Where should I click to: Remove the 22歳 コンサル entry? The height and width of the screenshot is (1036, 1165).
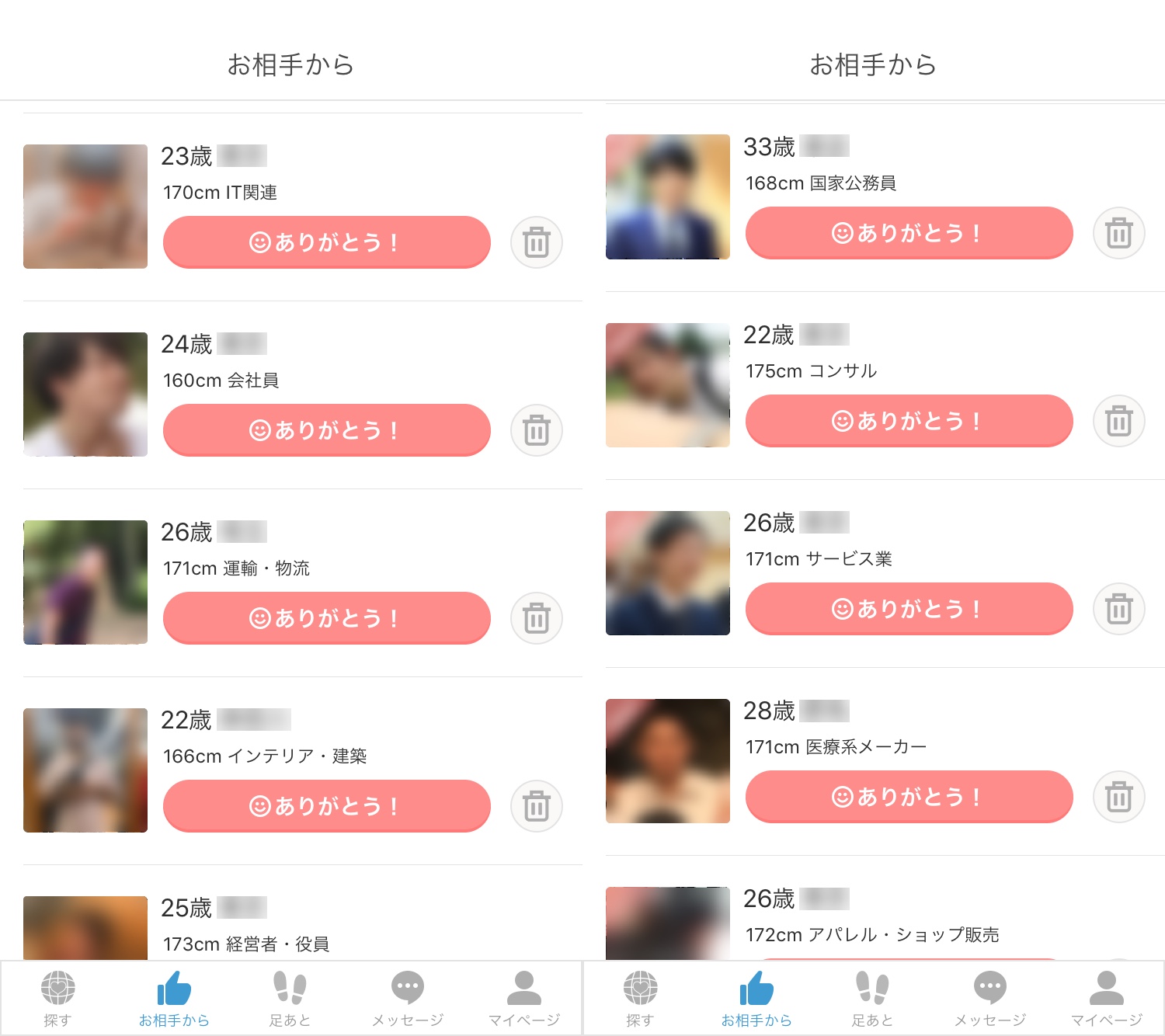1118,421
